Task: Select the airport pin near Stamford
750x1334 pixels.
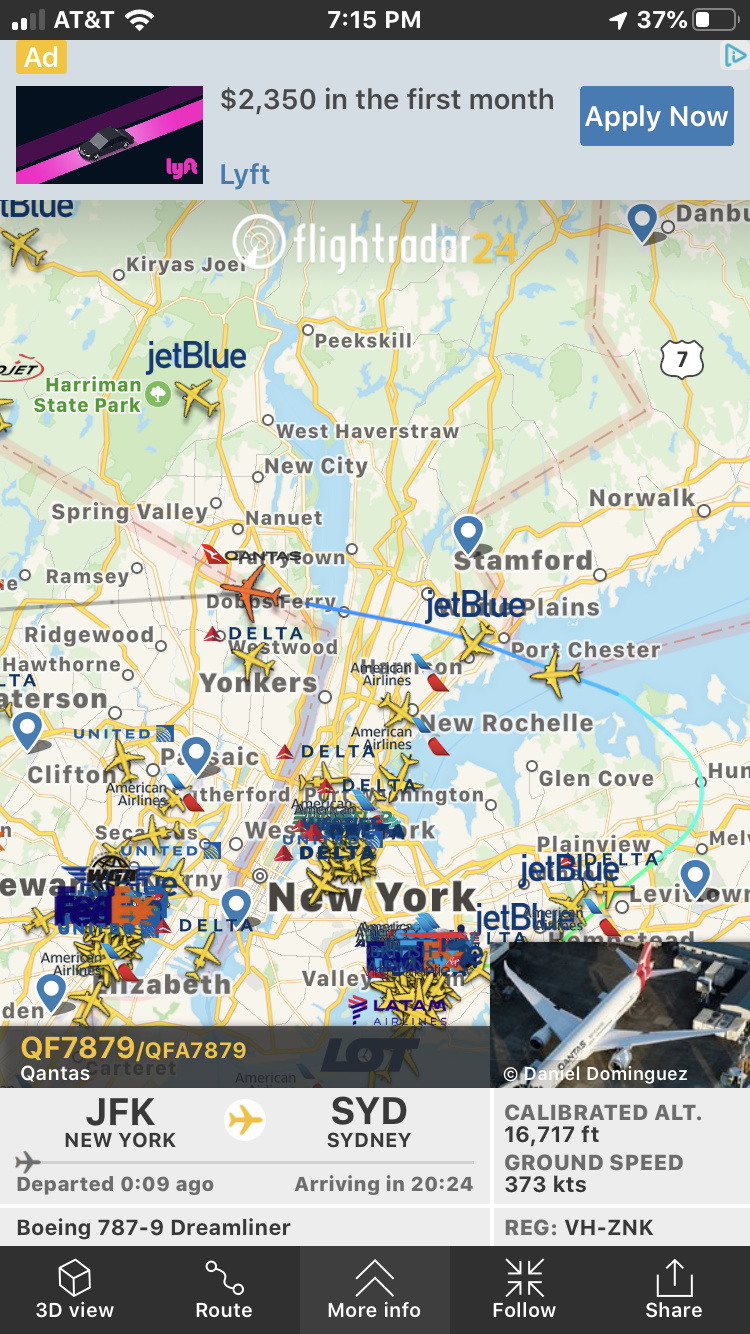Action: coord(468,534)
